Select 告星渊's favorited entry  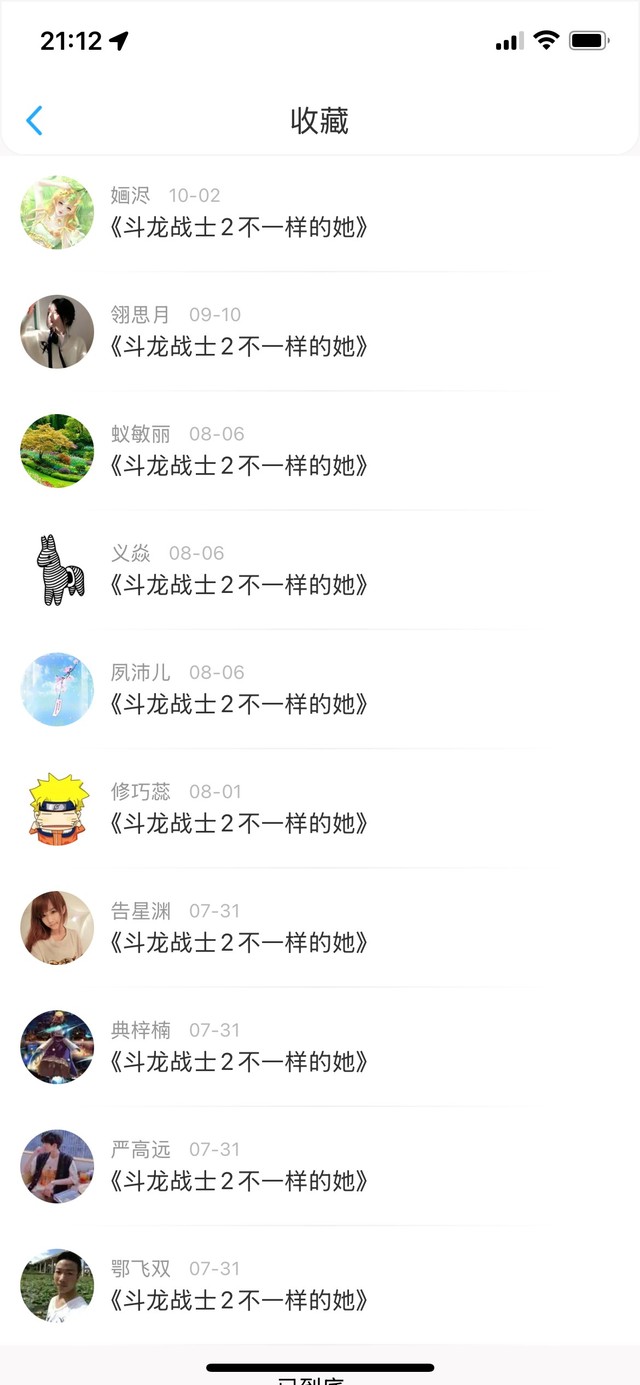point(239,941)
